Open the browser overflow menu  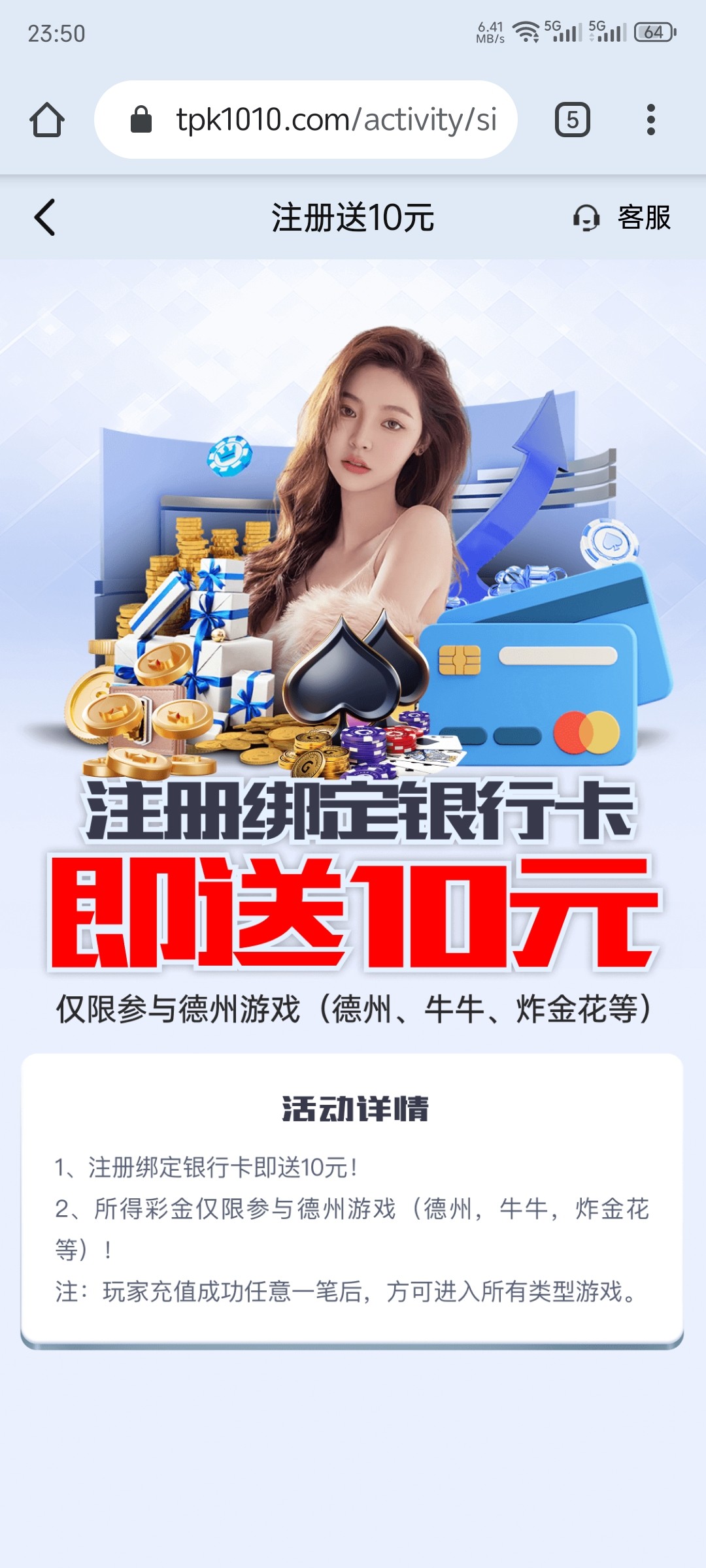(x=650, y=120)
